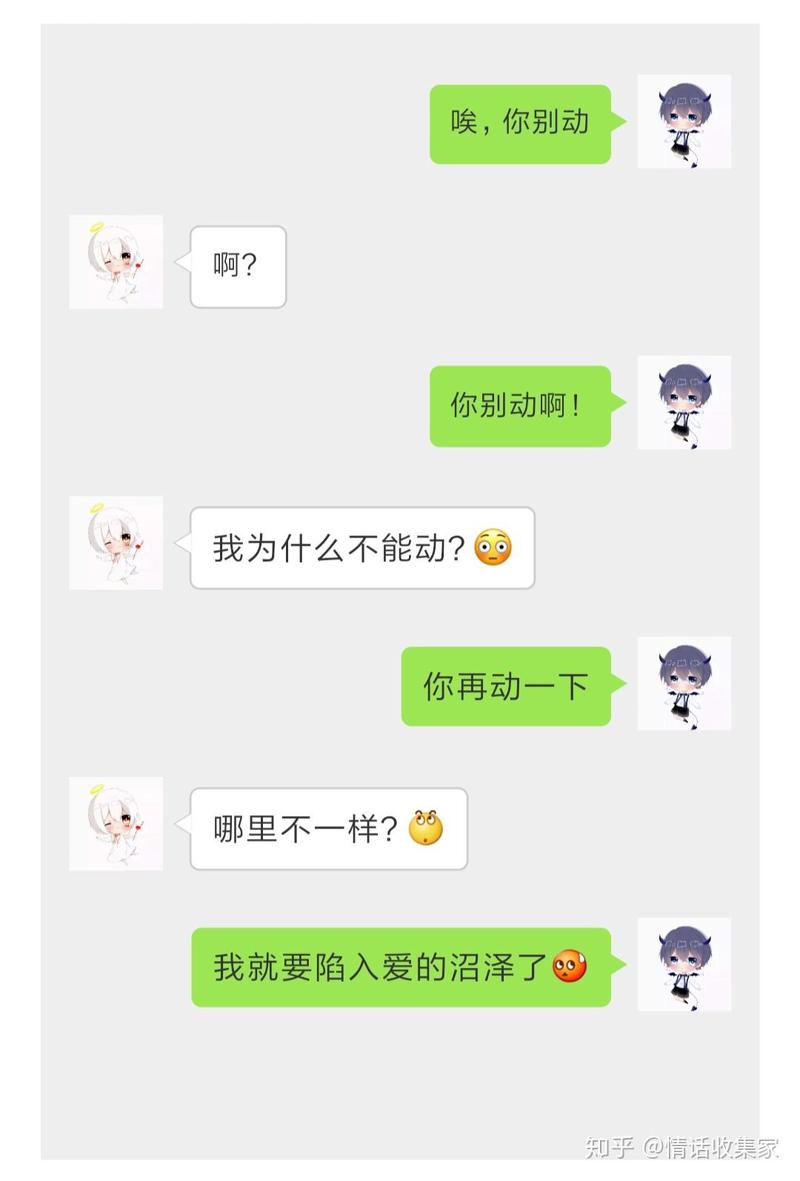Click the devil-horned avatar beside '唉，你别动'
Image resolution: width=800 pixels, height=1181 pixels.
point(684,121)
